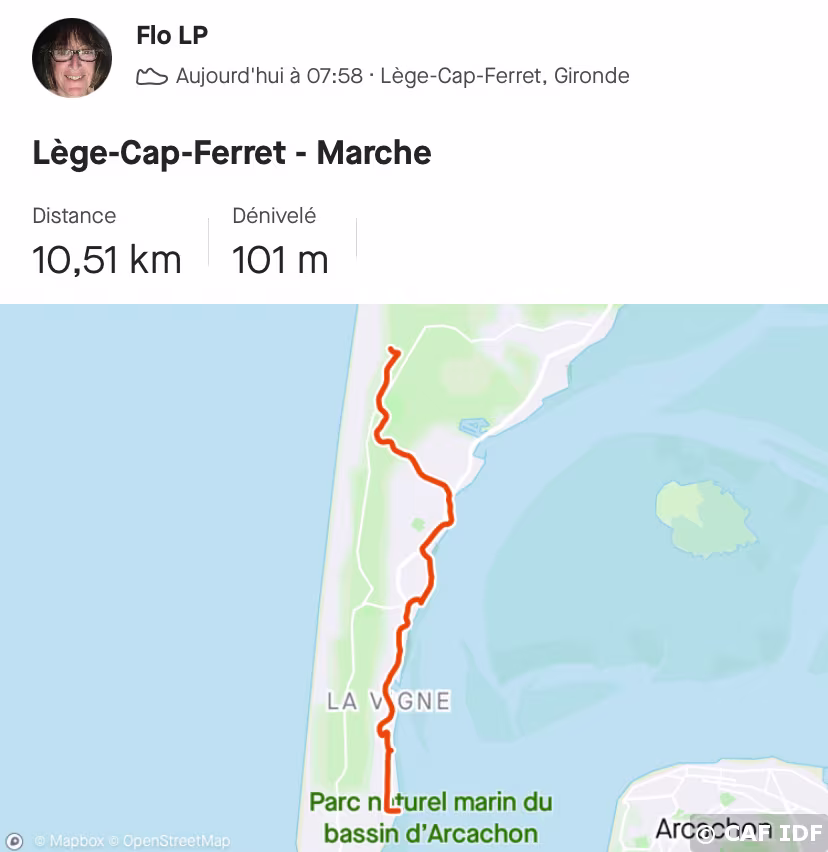828x852 pixels.
Task: Open Flo LP's profile photo
Action: point(72,57)
